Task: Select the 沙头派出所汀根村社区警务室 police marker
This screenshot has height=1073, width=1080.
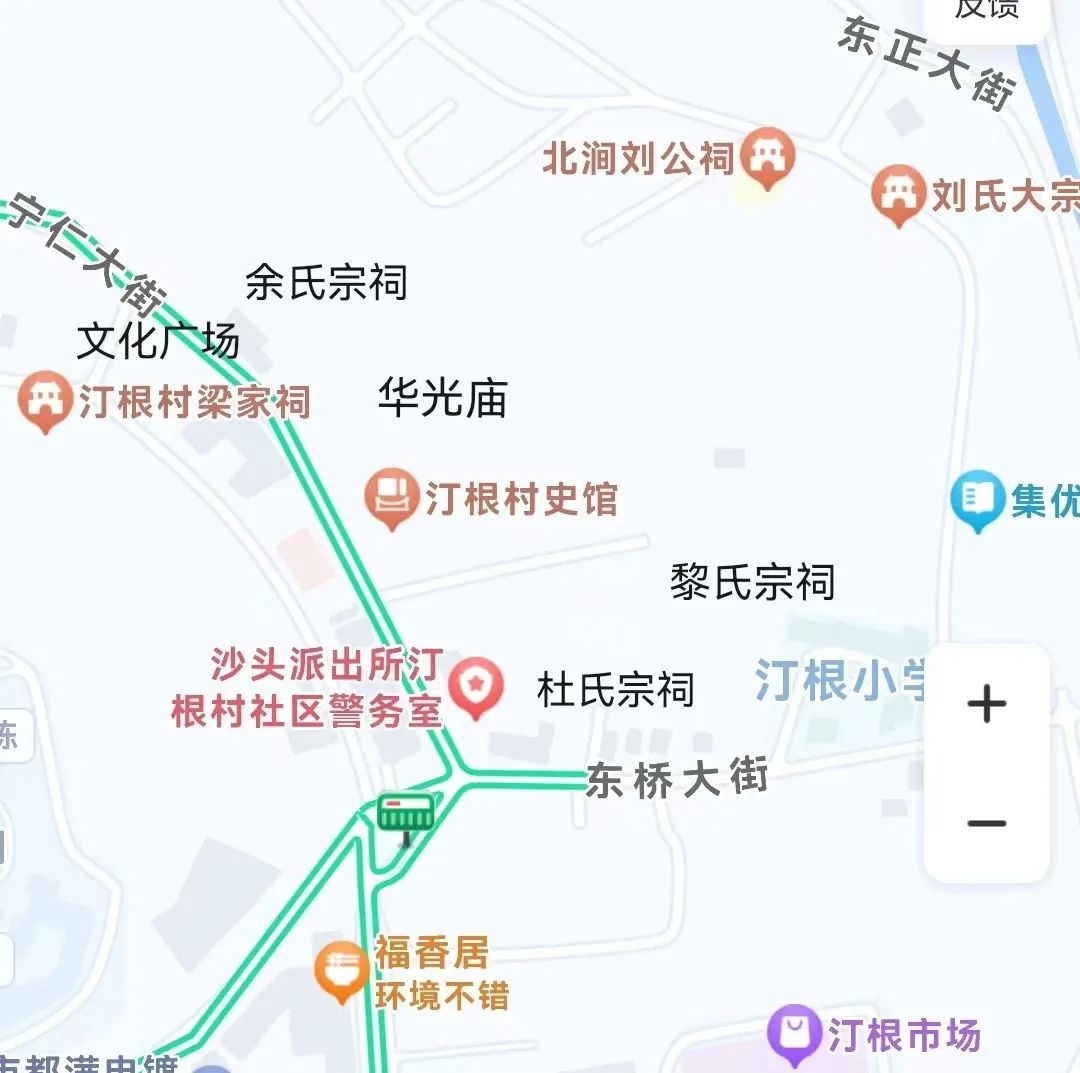Action: click(475, 686)
